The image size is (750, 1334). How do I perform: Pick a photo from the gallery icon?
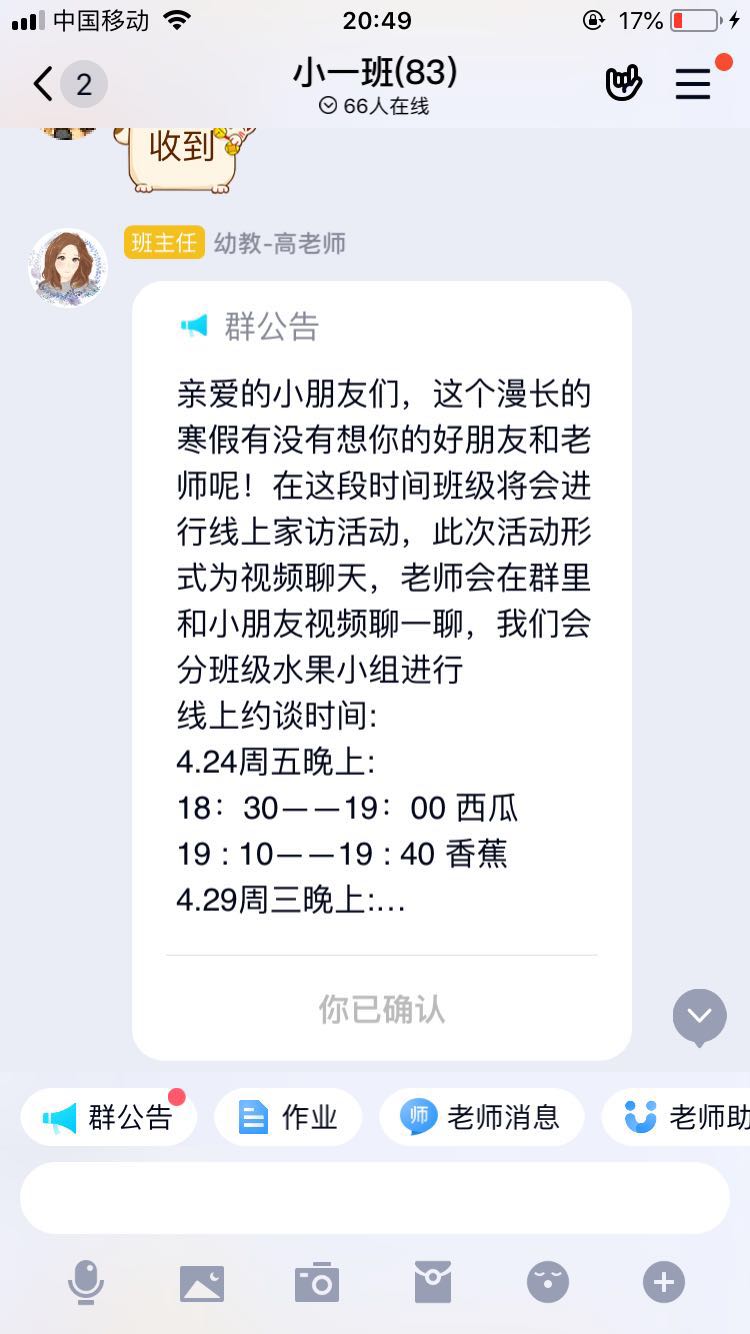point(202,1282)
